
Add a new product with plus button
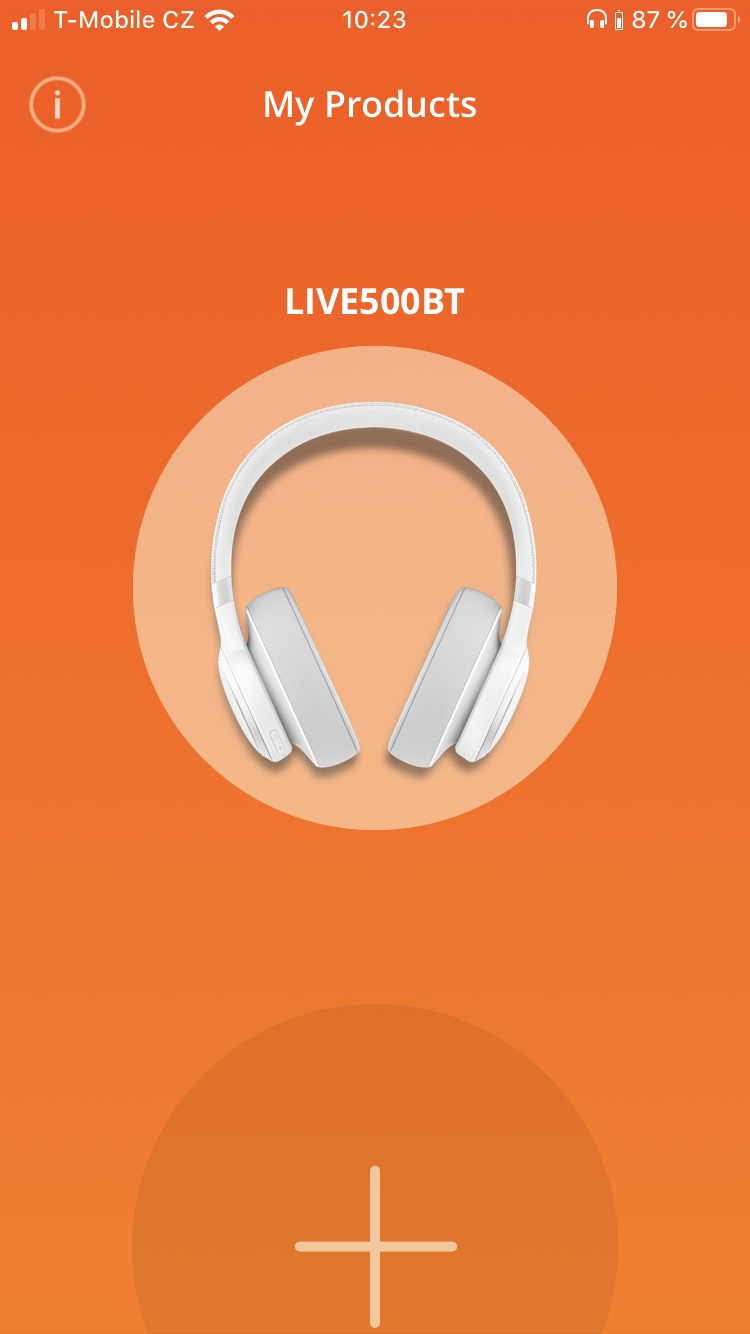pyautogui.click(x=375, y=1245)
